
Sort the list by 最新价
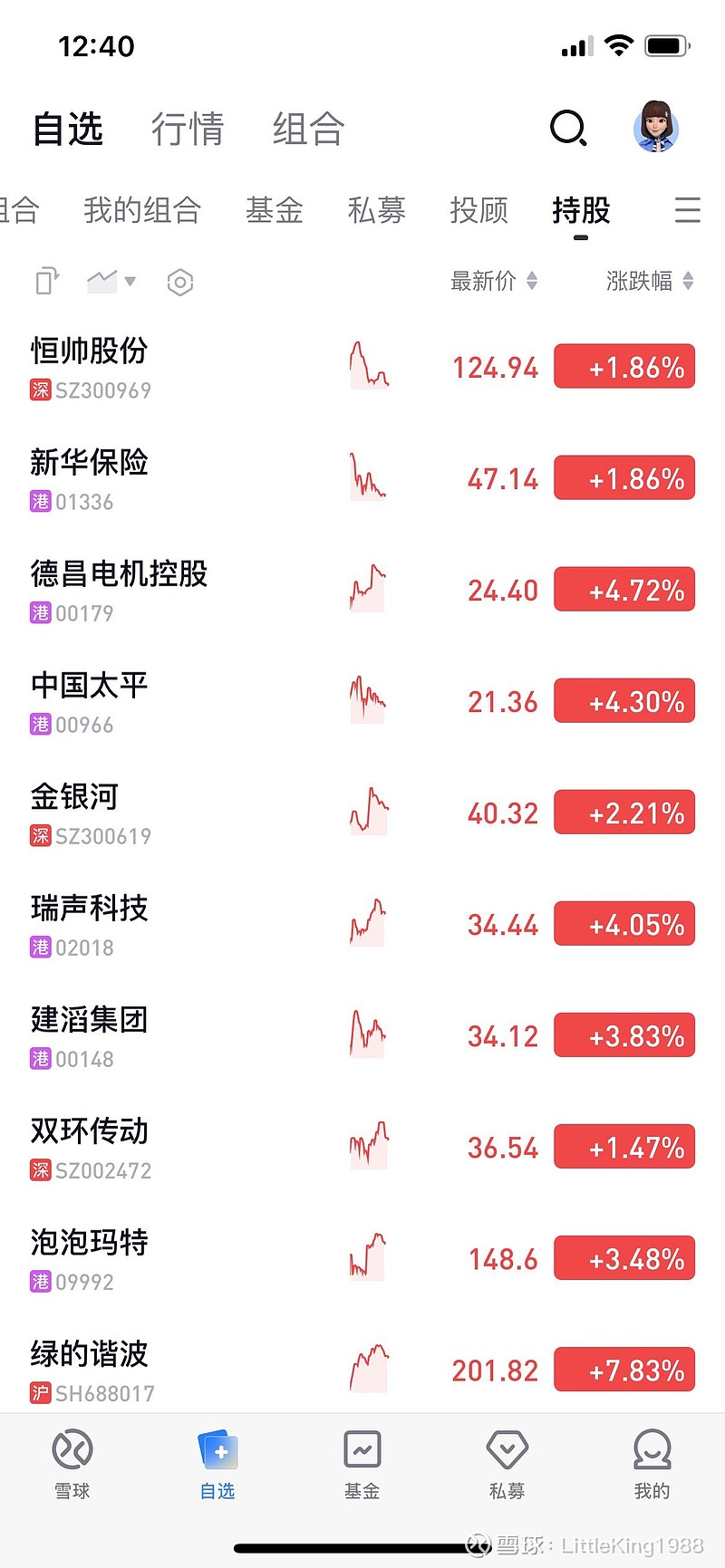point(494,281)
